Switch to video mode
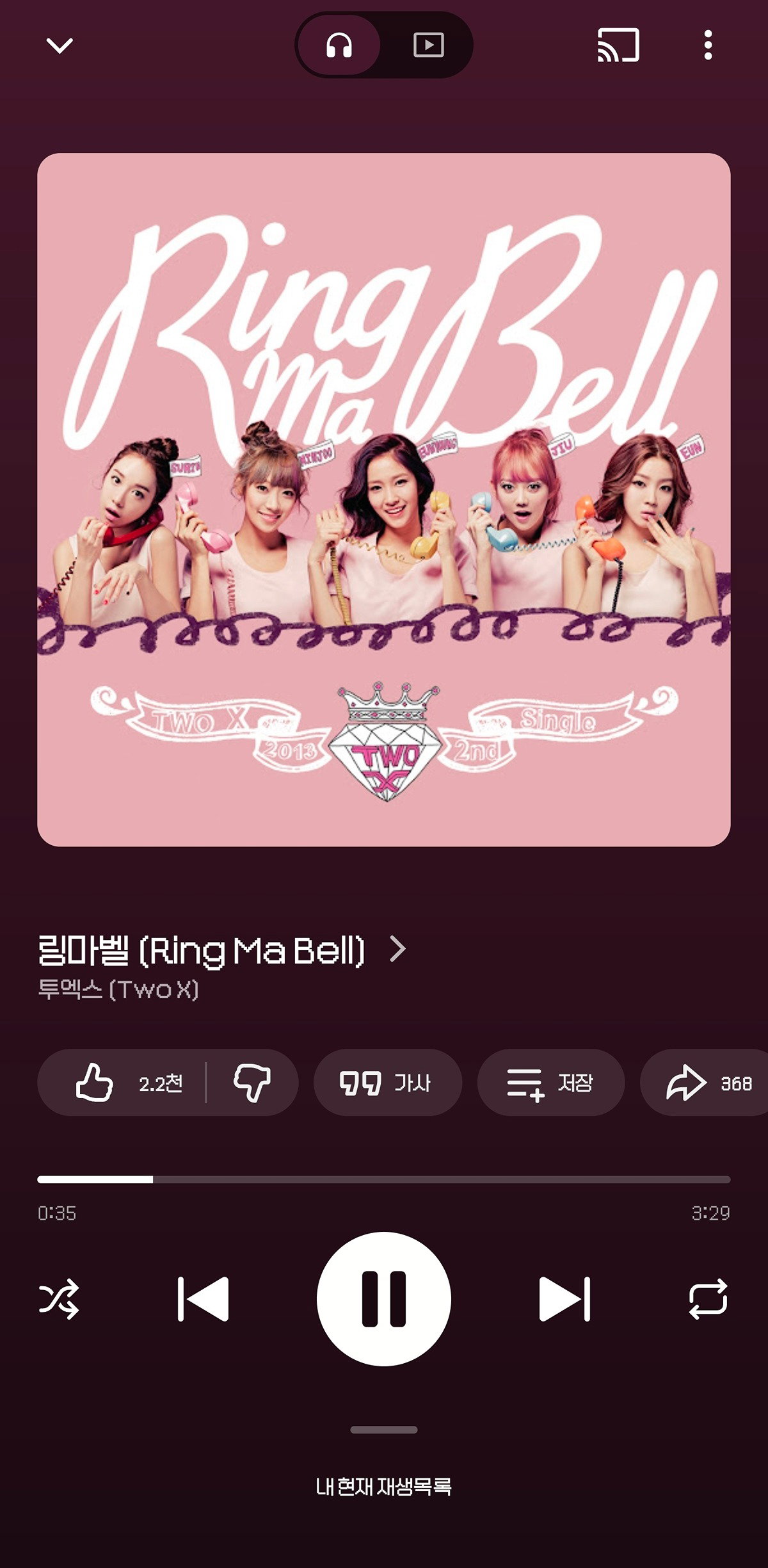 pyautogui.click(x=428, y=45)
